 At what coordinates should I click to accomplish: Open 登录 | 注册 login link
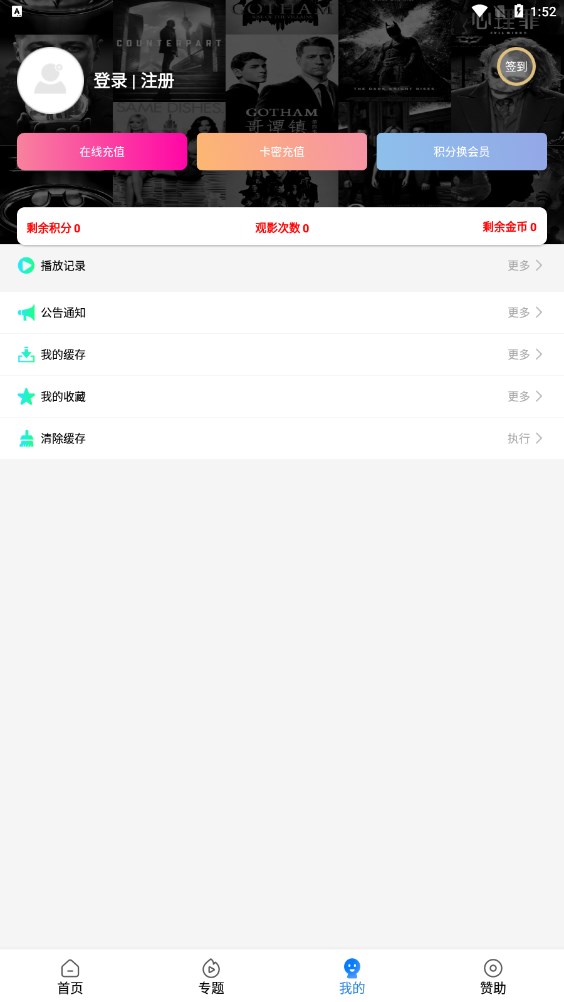click(x=133, y=81)
